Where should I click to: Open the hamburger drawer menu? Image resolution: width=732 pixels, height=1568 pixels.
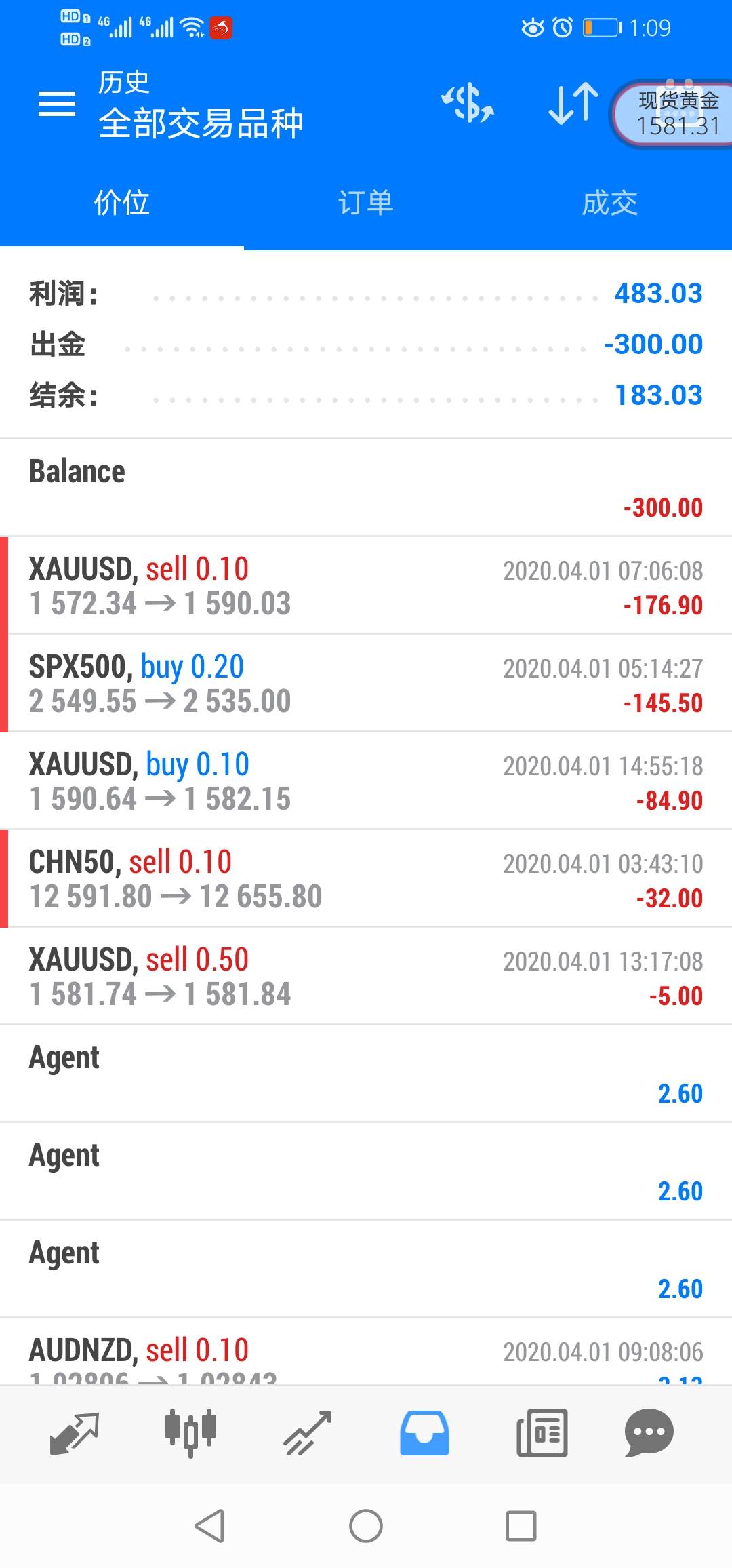56,104
